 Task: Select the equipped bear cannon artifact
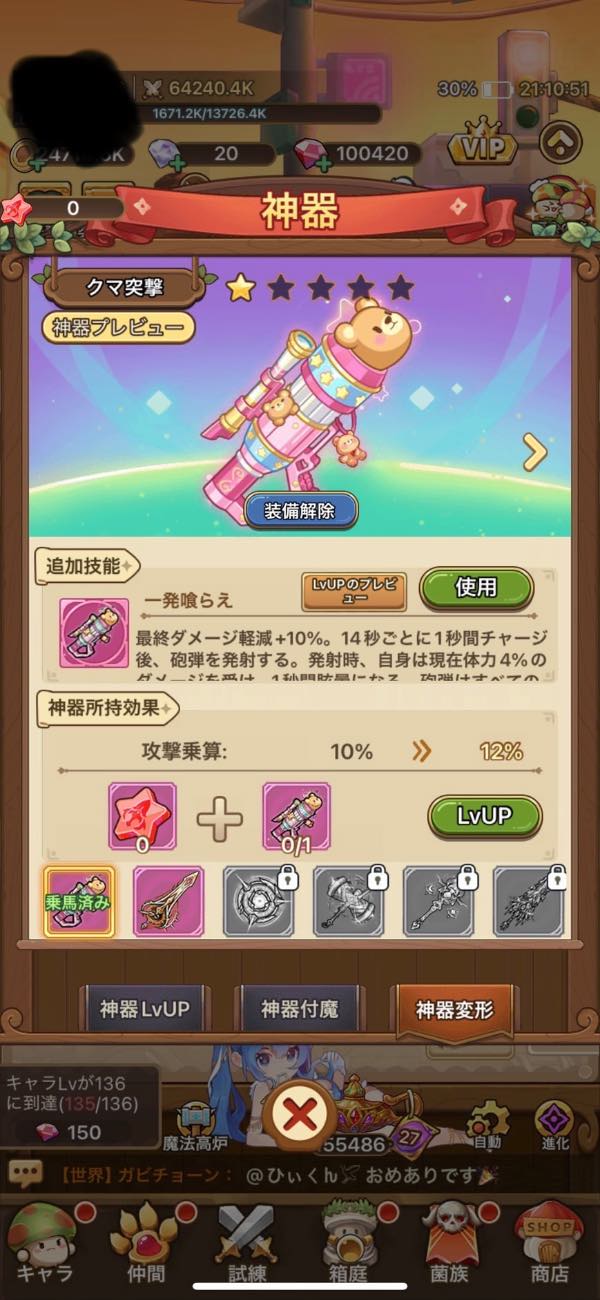click(x=79, y=900)
